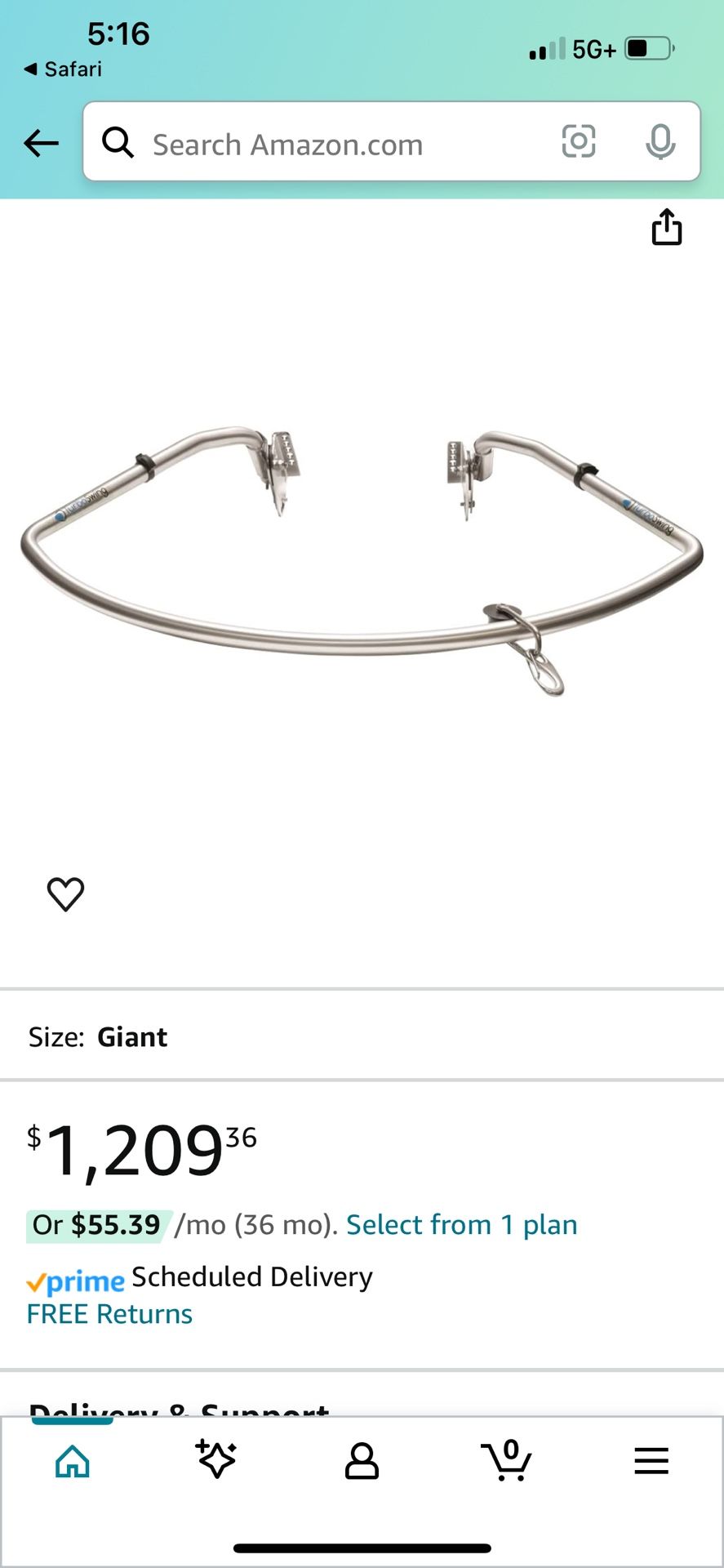Open camera lens search
Image resolution: width=724 pixels, height=1568 pixels.
point(578,142)
